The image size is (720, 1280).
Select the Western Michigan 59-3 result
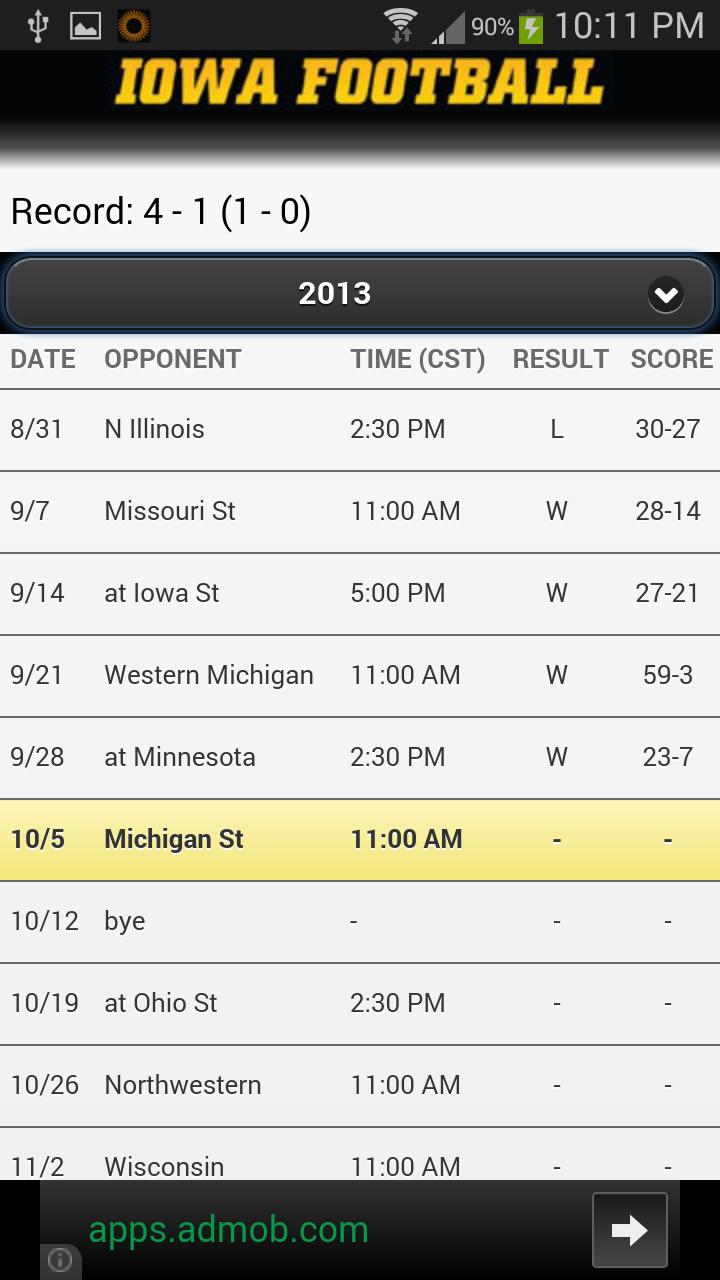[360, 675]
